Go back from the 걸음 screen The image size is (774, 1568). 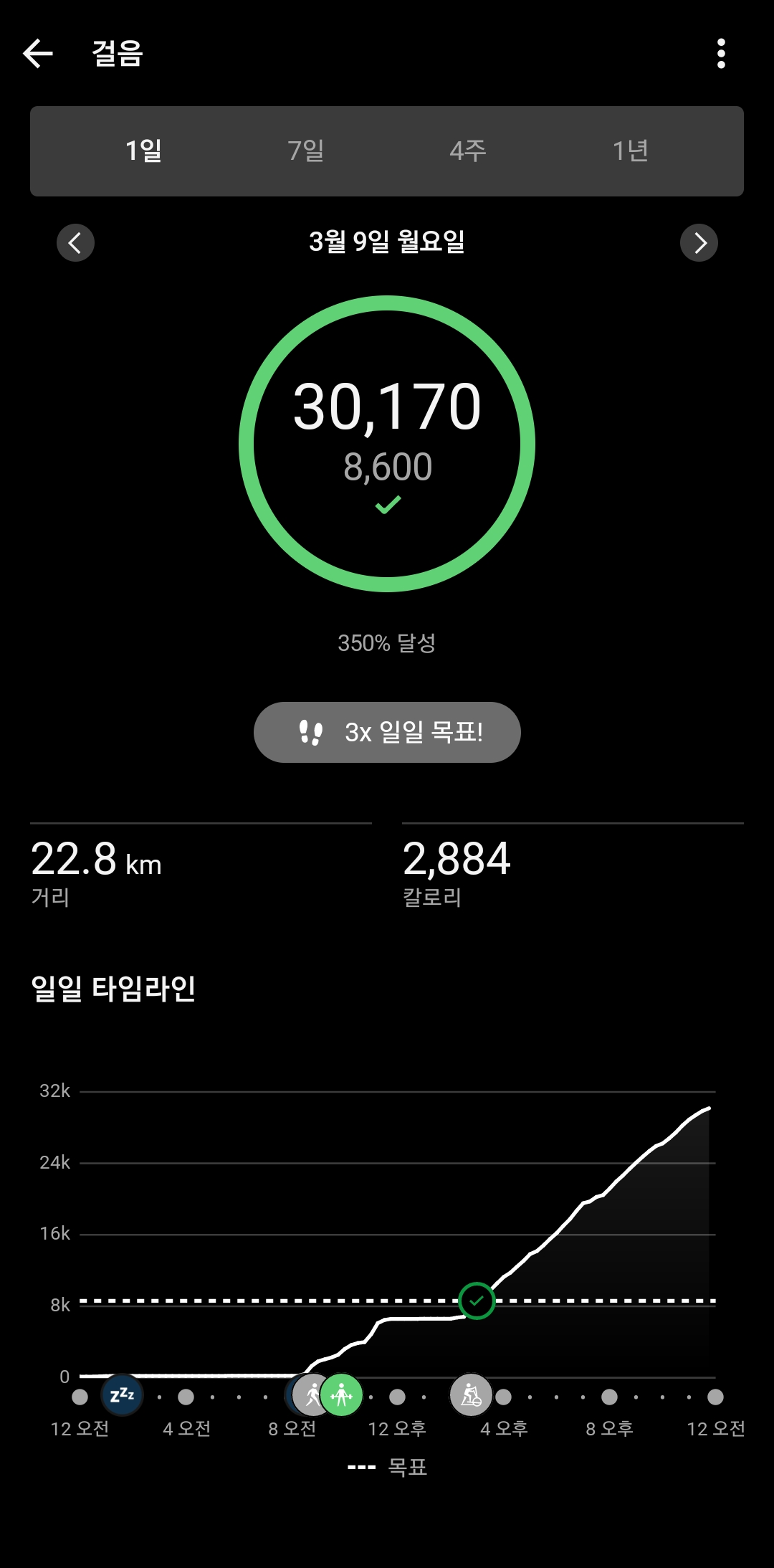pyautogui.click(x=39, y=54)
